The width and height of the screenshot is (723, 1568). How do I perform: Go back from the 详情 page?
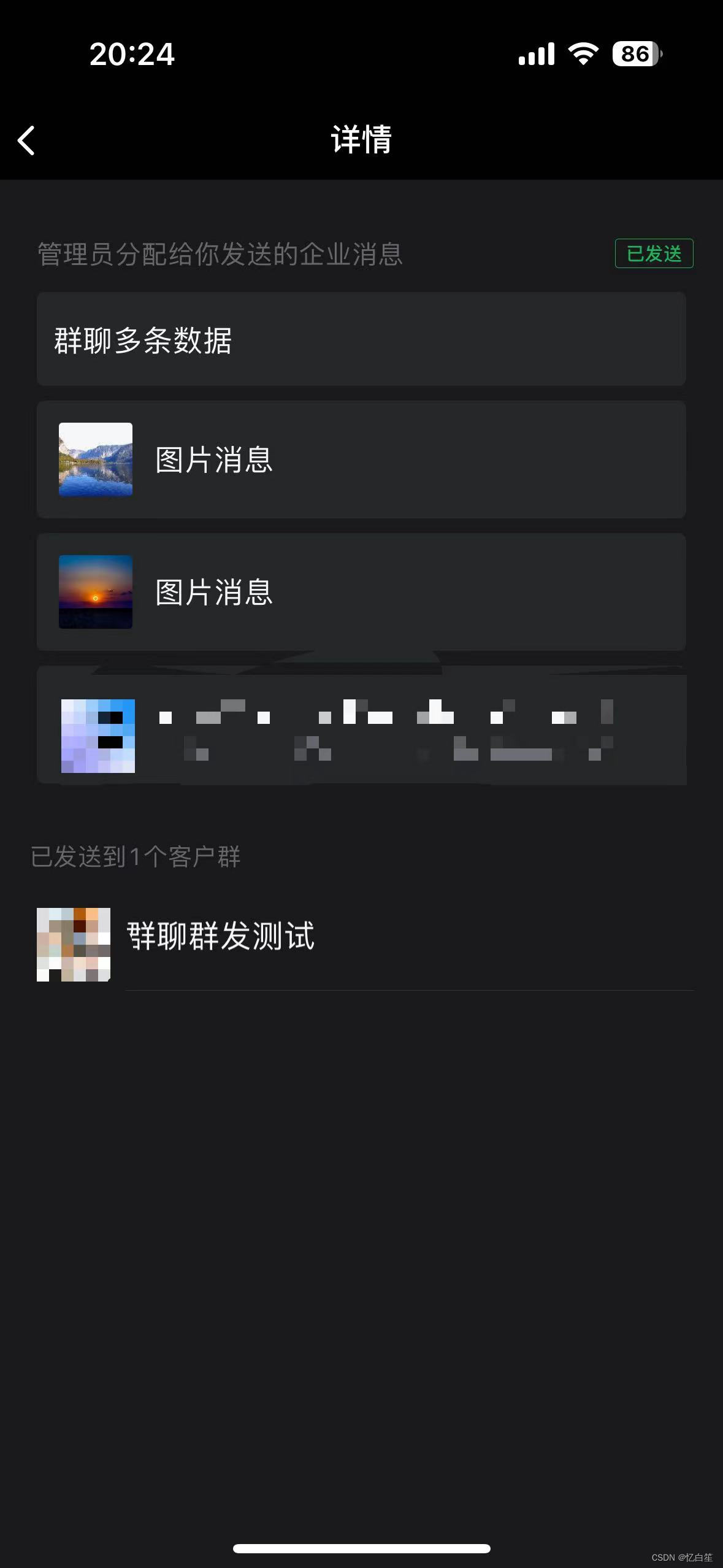click(x=26, y=140)
